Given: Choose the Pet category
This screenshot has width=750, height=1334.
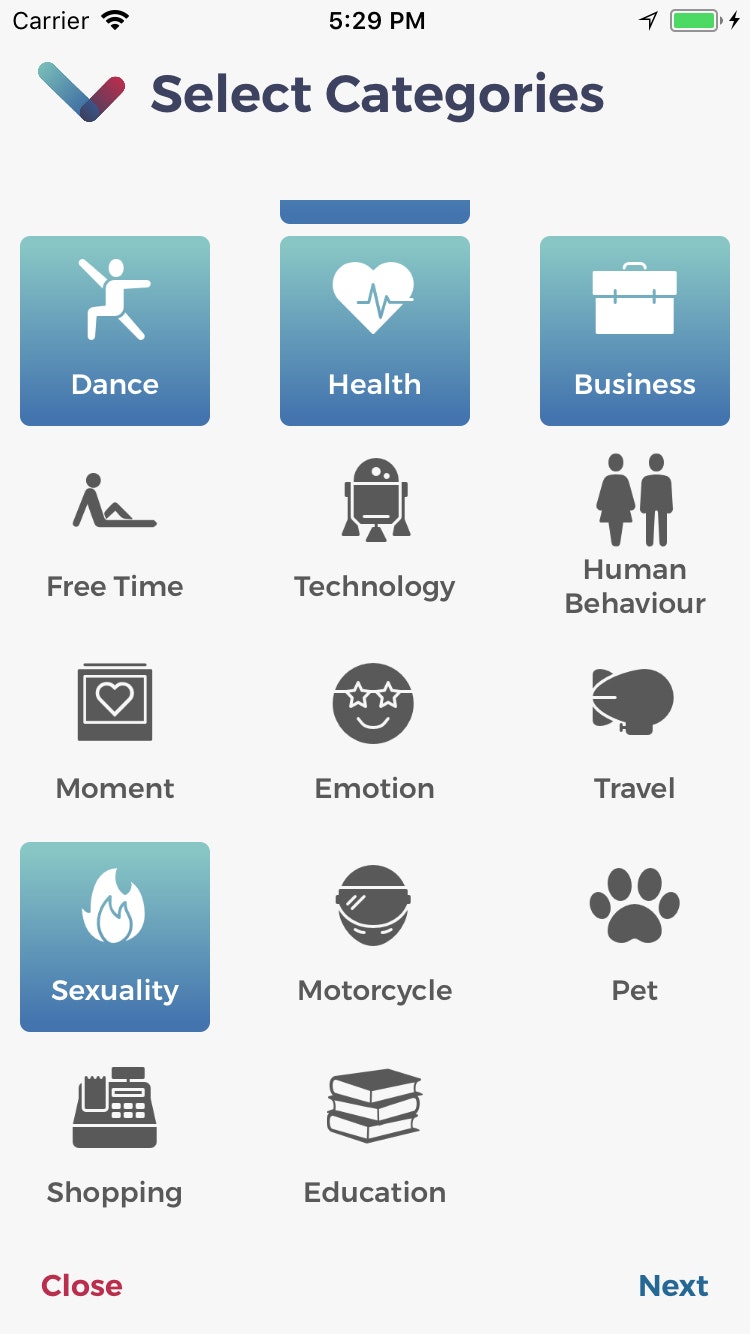Looking at the screenshot, I should point(635,937).
